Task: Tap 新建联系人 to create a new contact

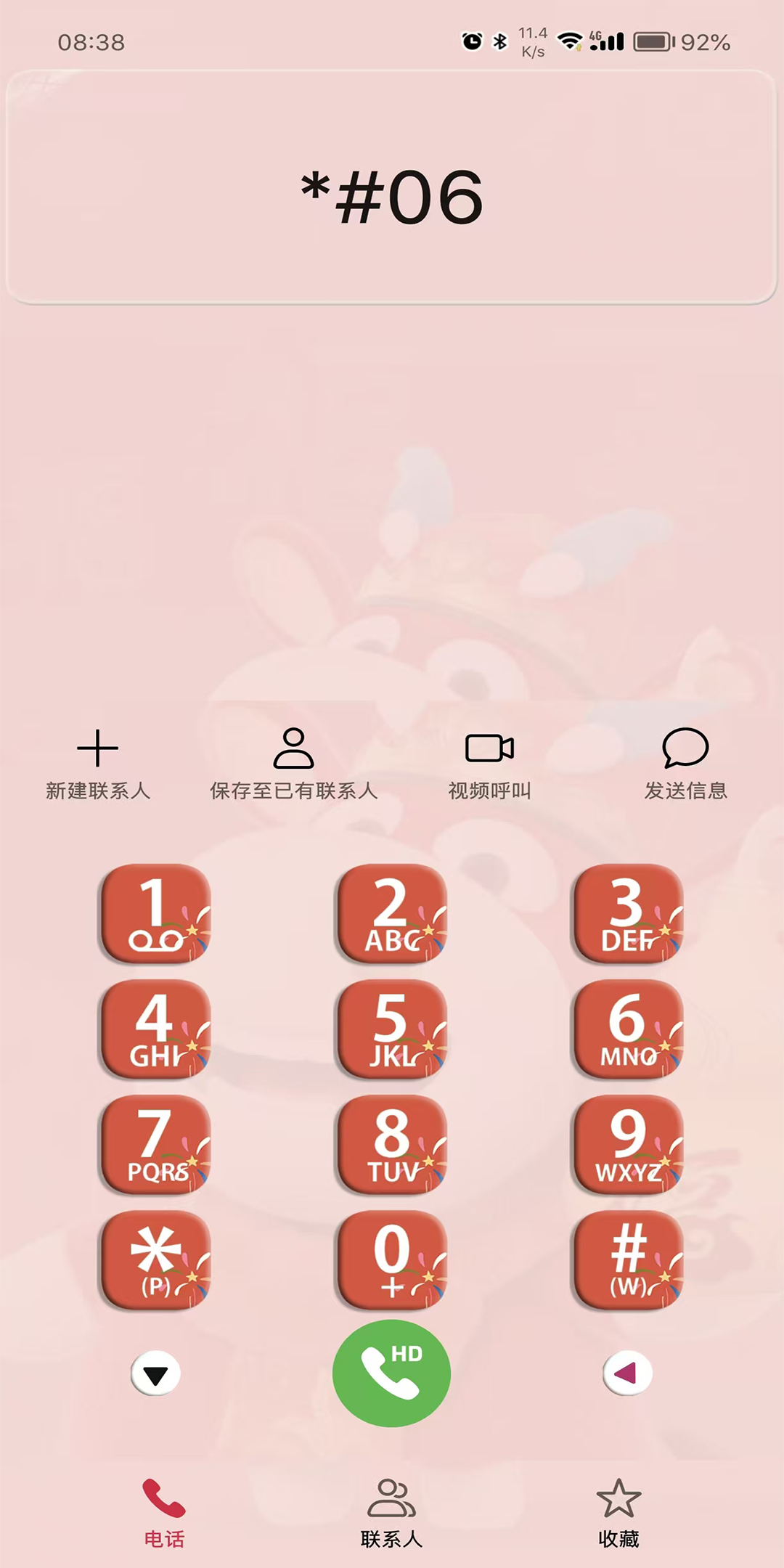Action: click(97, 764)
